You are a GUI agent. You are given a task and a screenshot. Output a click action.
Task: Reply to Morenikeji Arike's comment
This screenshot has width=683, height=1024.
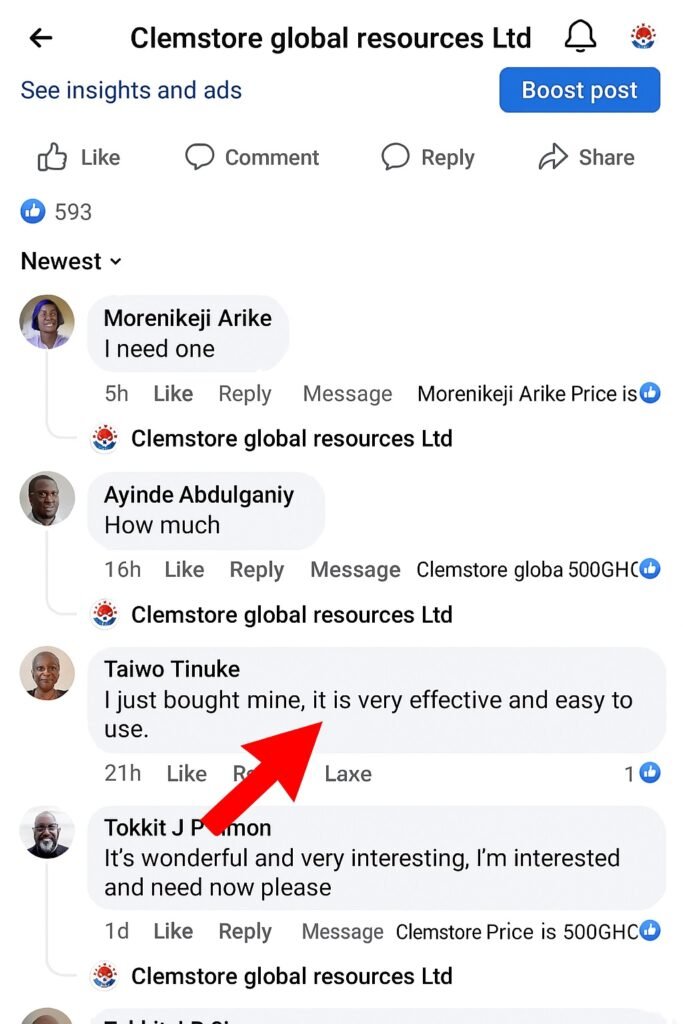point(245,394)
